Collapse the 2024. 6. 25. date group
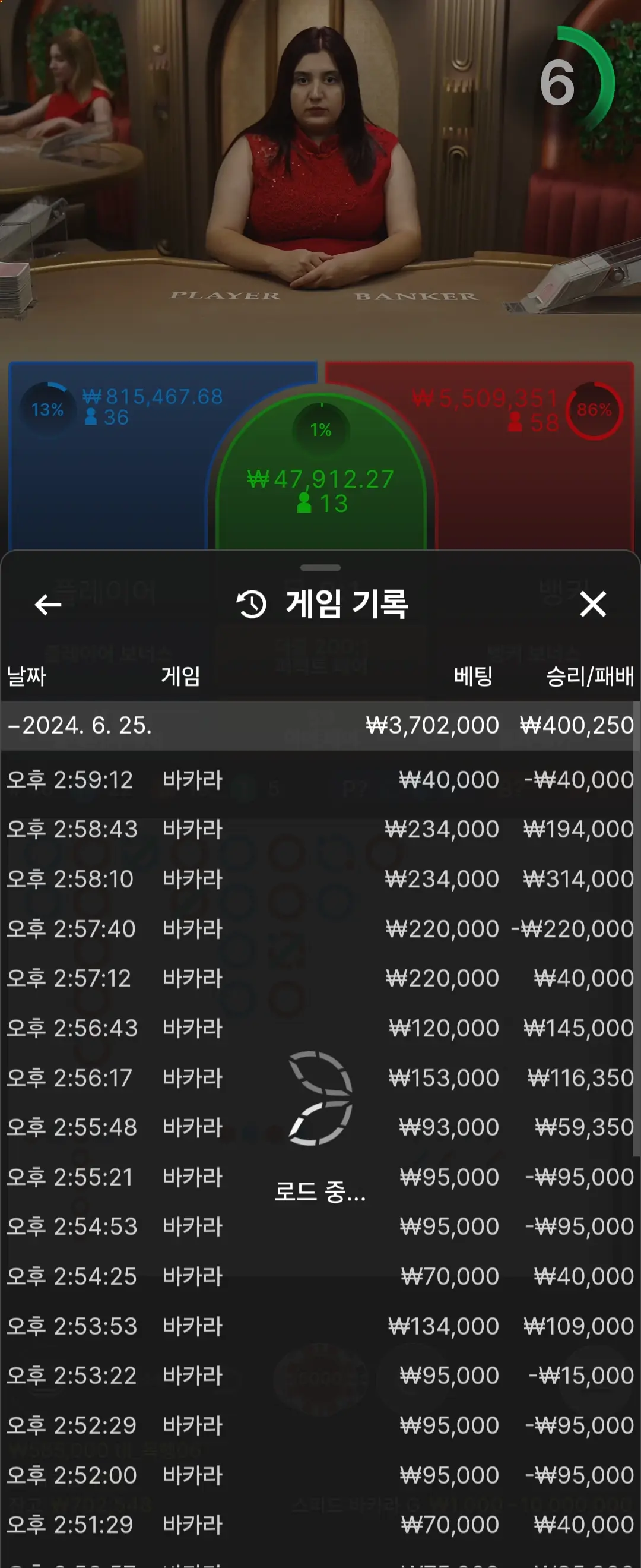Screen dimensions: 641x1568 click(320, 725)
